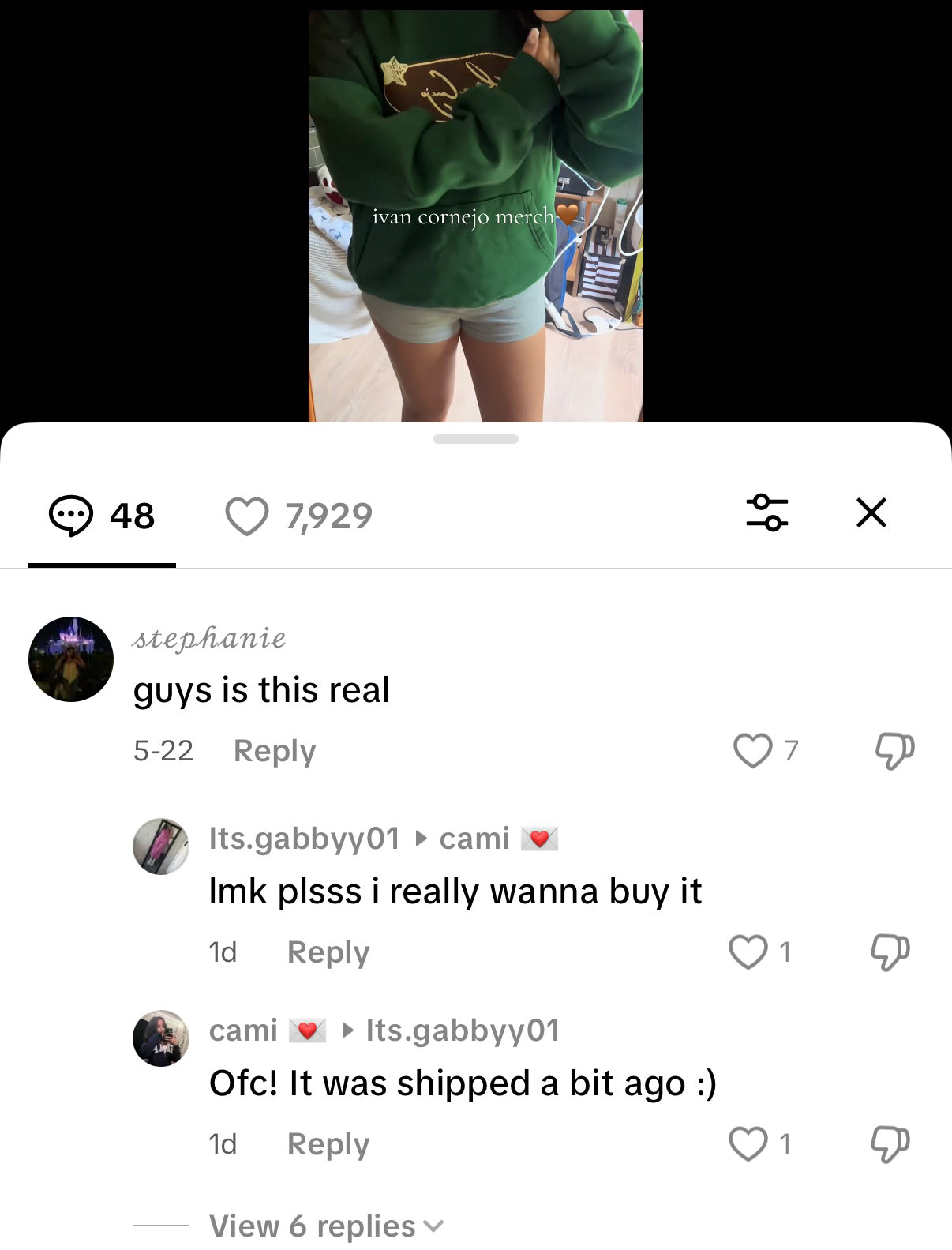The image size is (952, 1250).
Task: Like cami's 'Ofc! It was shipped' comment
Action: (748, 1143)
